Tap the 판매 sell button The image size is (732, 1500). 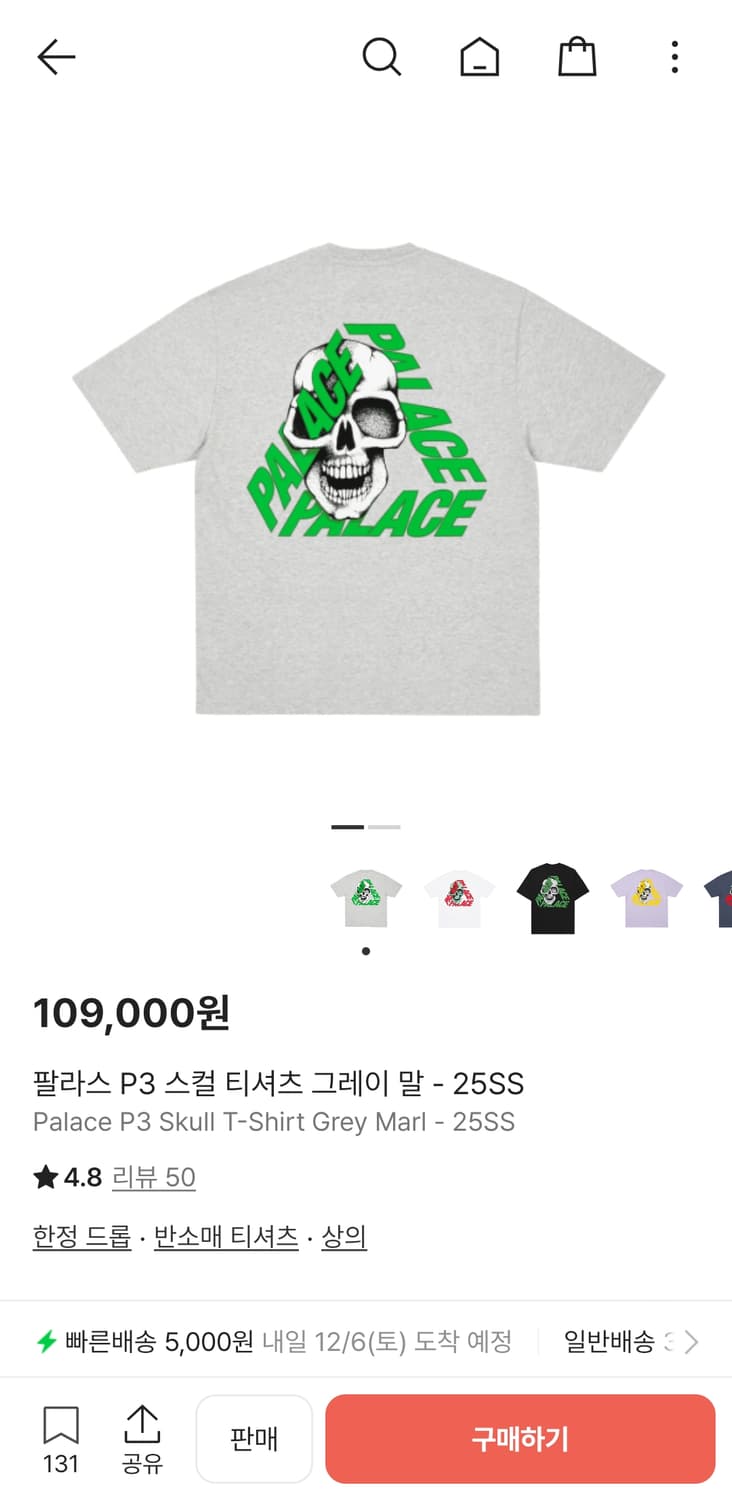coord(254,1437)
